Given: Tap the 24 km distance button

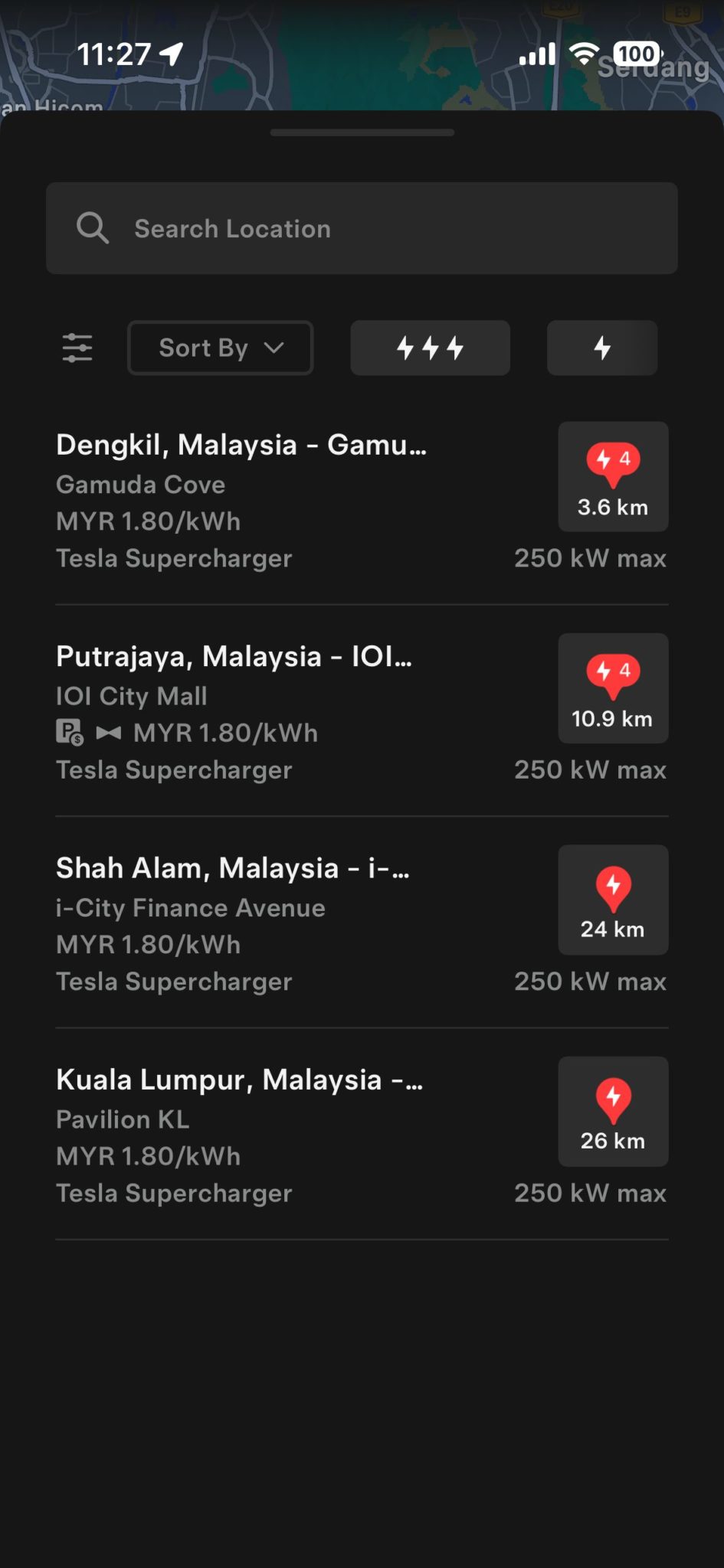Looking at the screenshot, I should click(613, 900).
